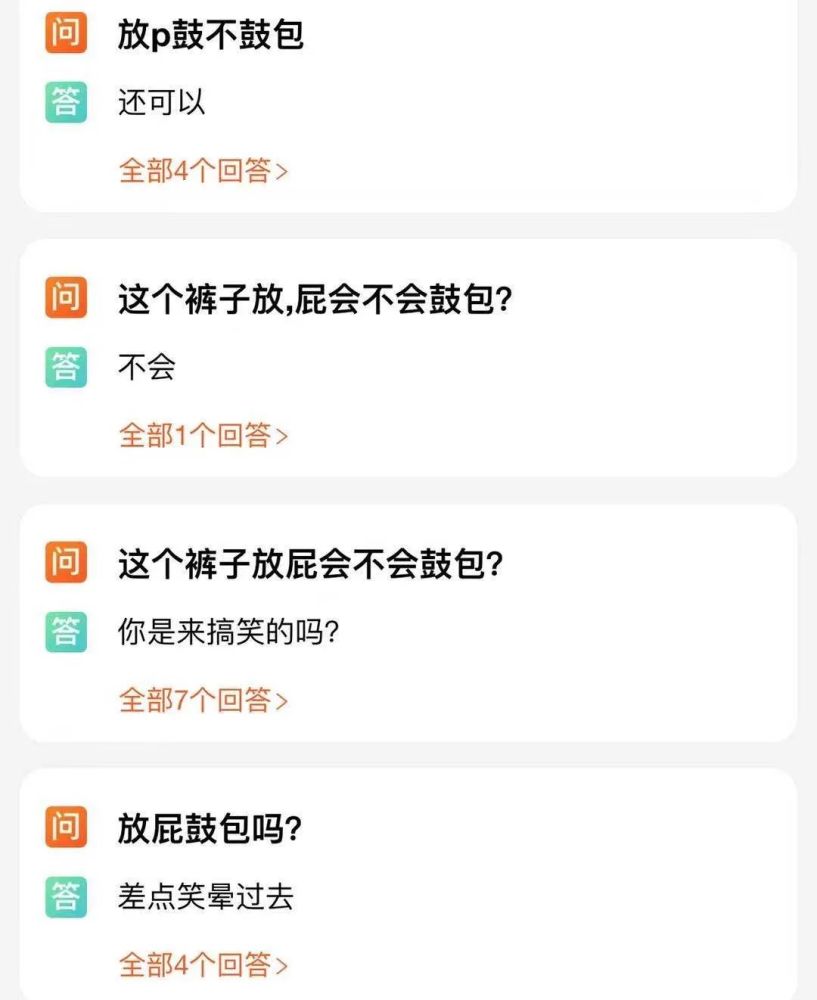This screenshot has height=1000, width=817.
Task: Expand answers via chevron after 全部1个回答
Action: [x=283, y=434]
